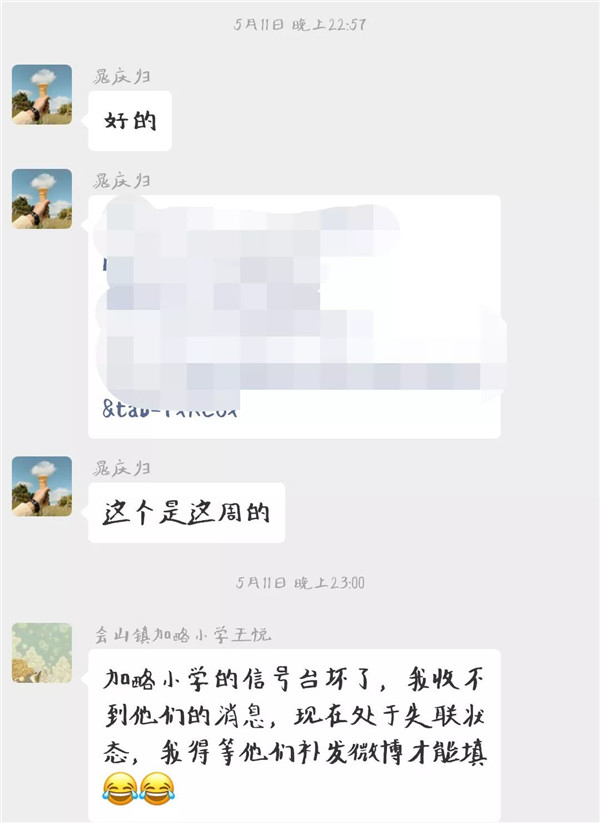Open the blurred link message from 晁庆归
This screenshot has width=600, height=823.
tap(294, 316)
